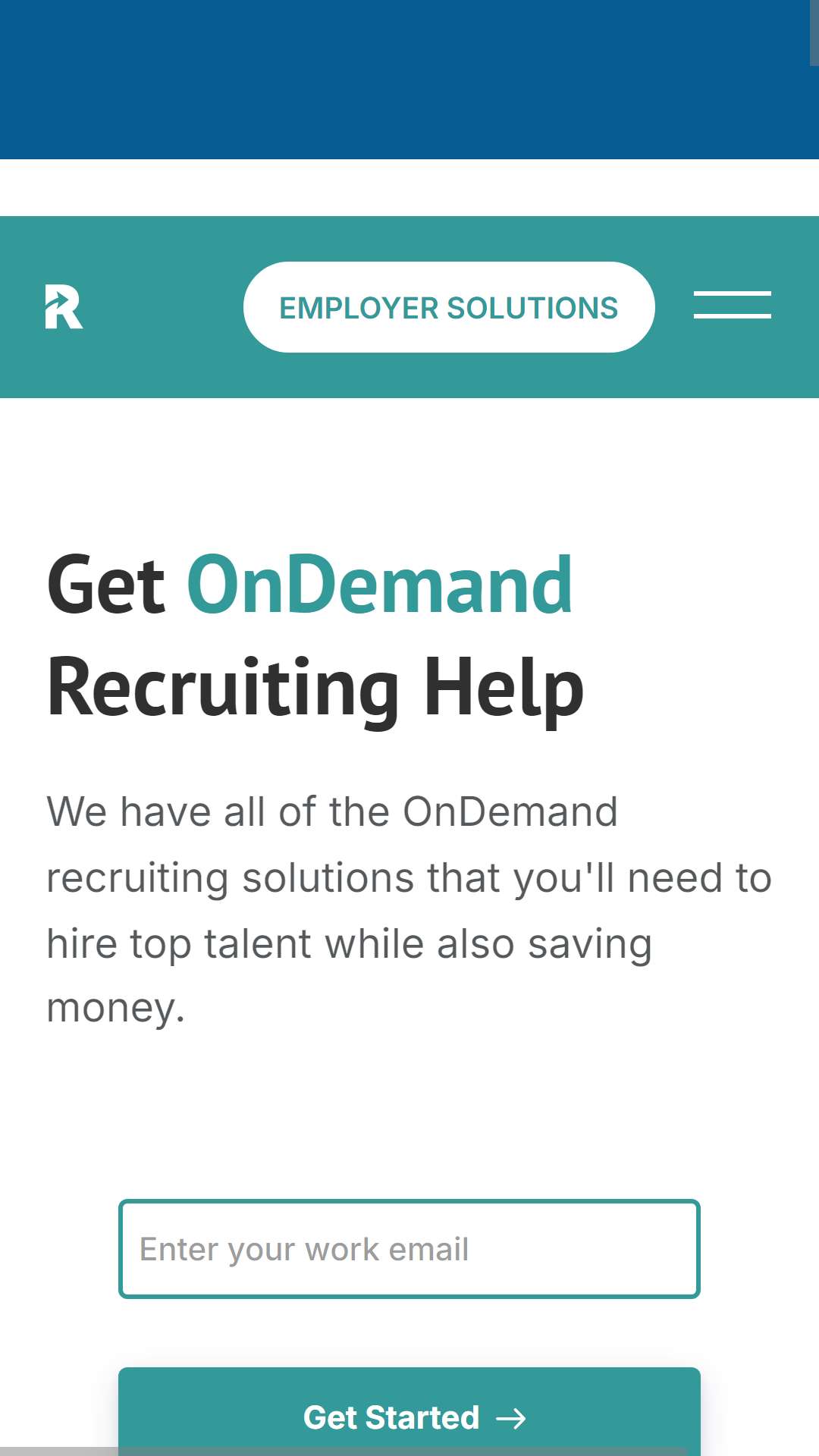This screenshot has height=1456, width=819.
Task: Focus the work email field
Action: pos(409,1249)
